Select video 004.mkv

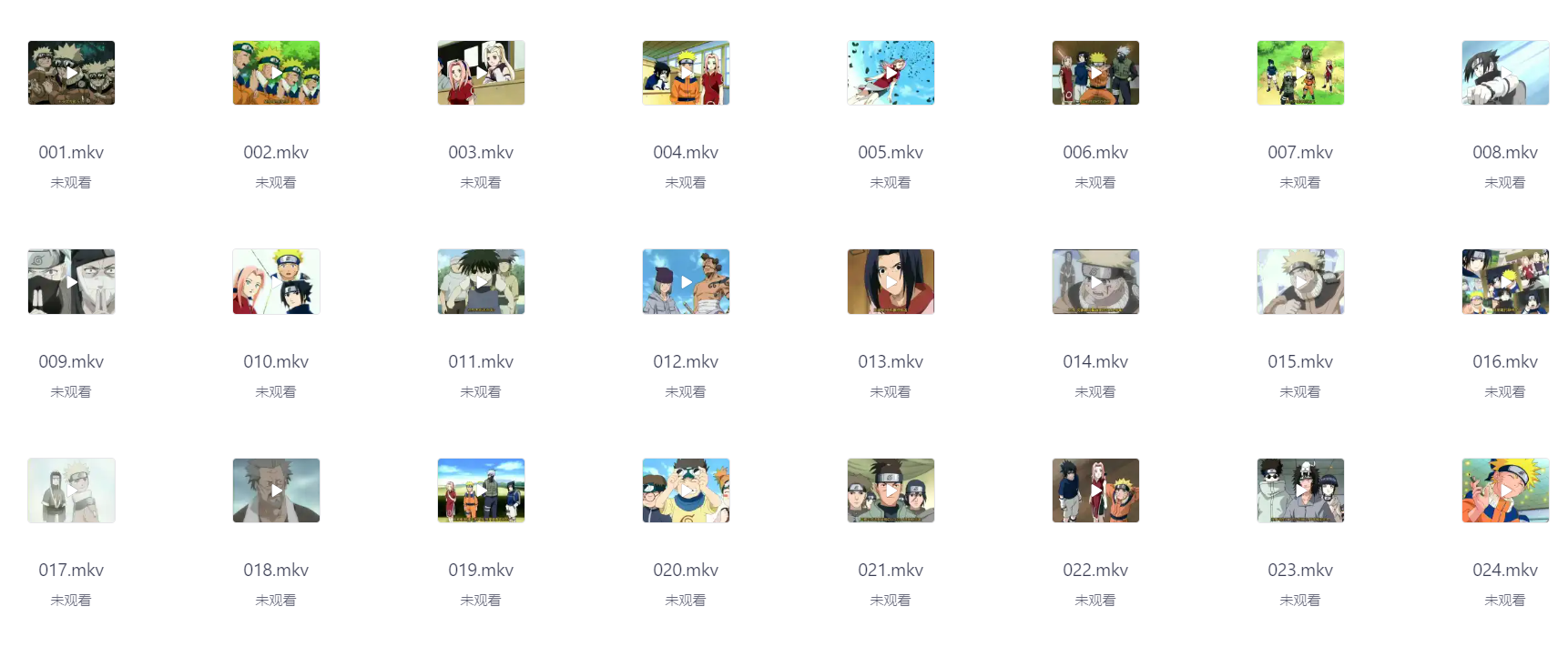click(686, 73)
